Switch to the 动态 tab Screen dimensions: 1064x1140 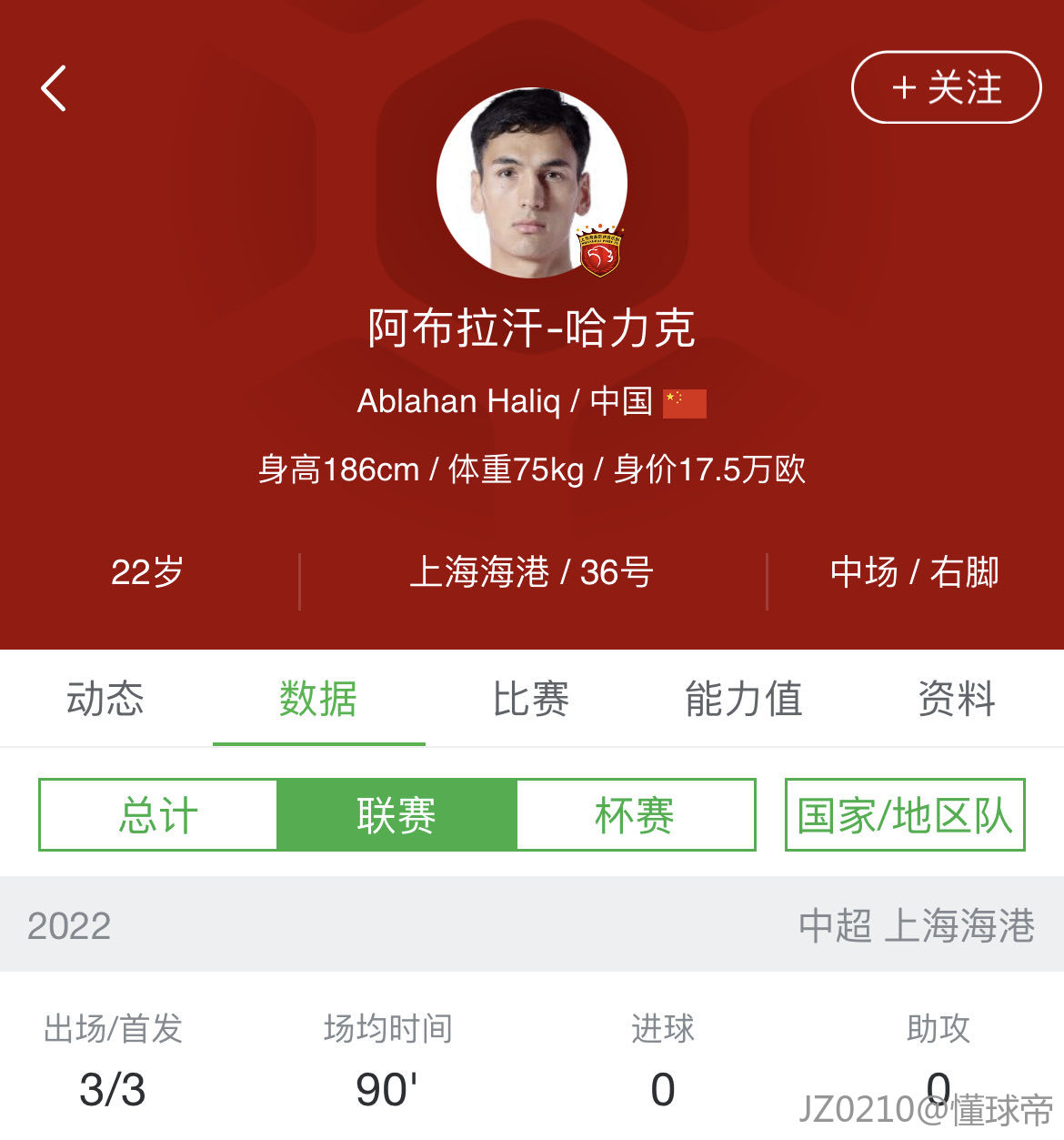105,699
